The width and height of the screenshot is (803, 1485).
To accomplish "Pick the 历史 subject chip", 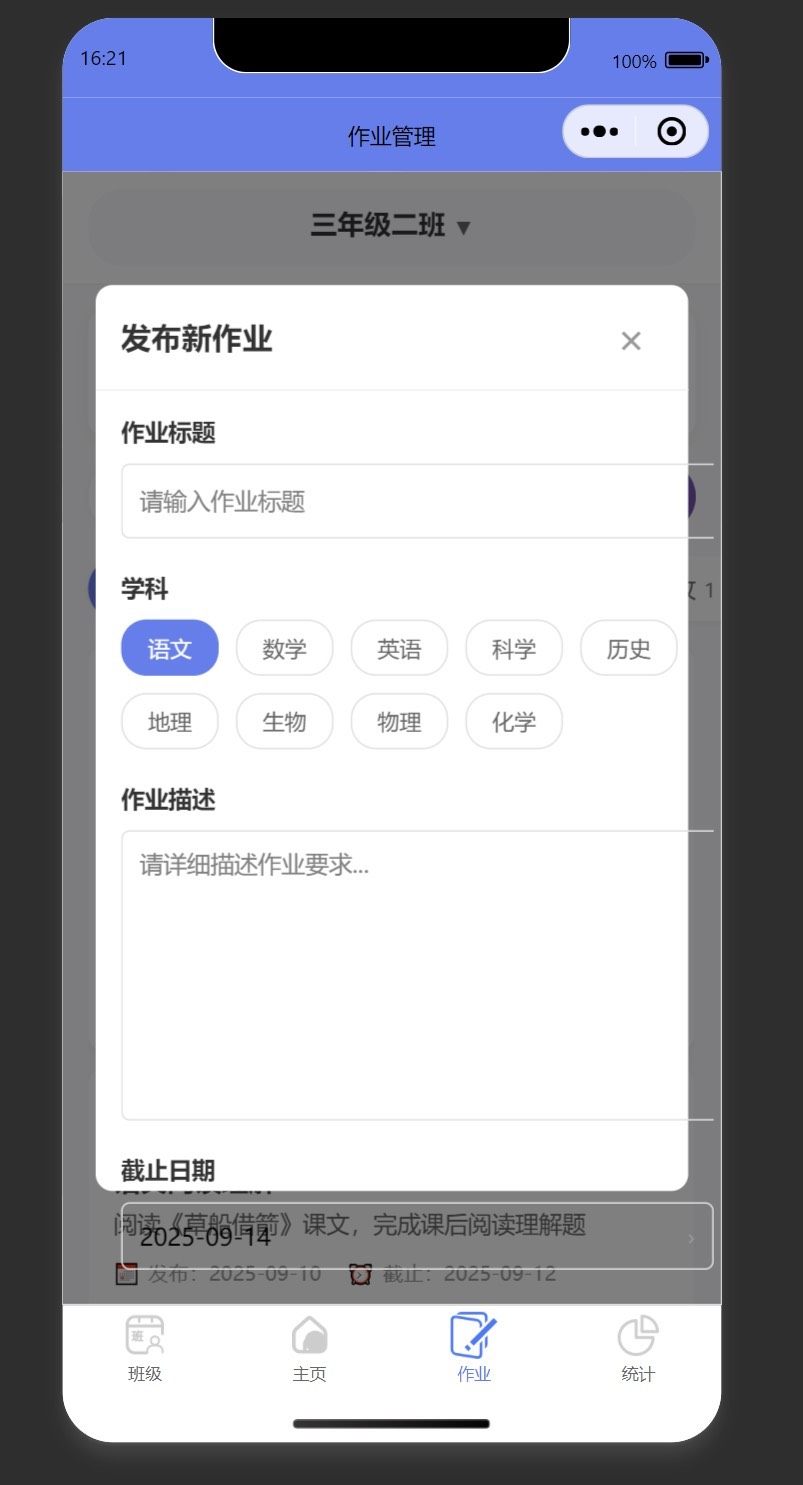I will coord(628,648).
